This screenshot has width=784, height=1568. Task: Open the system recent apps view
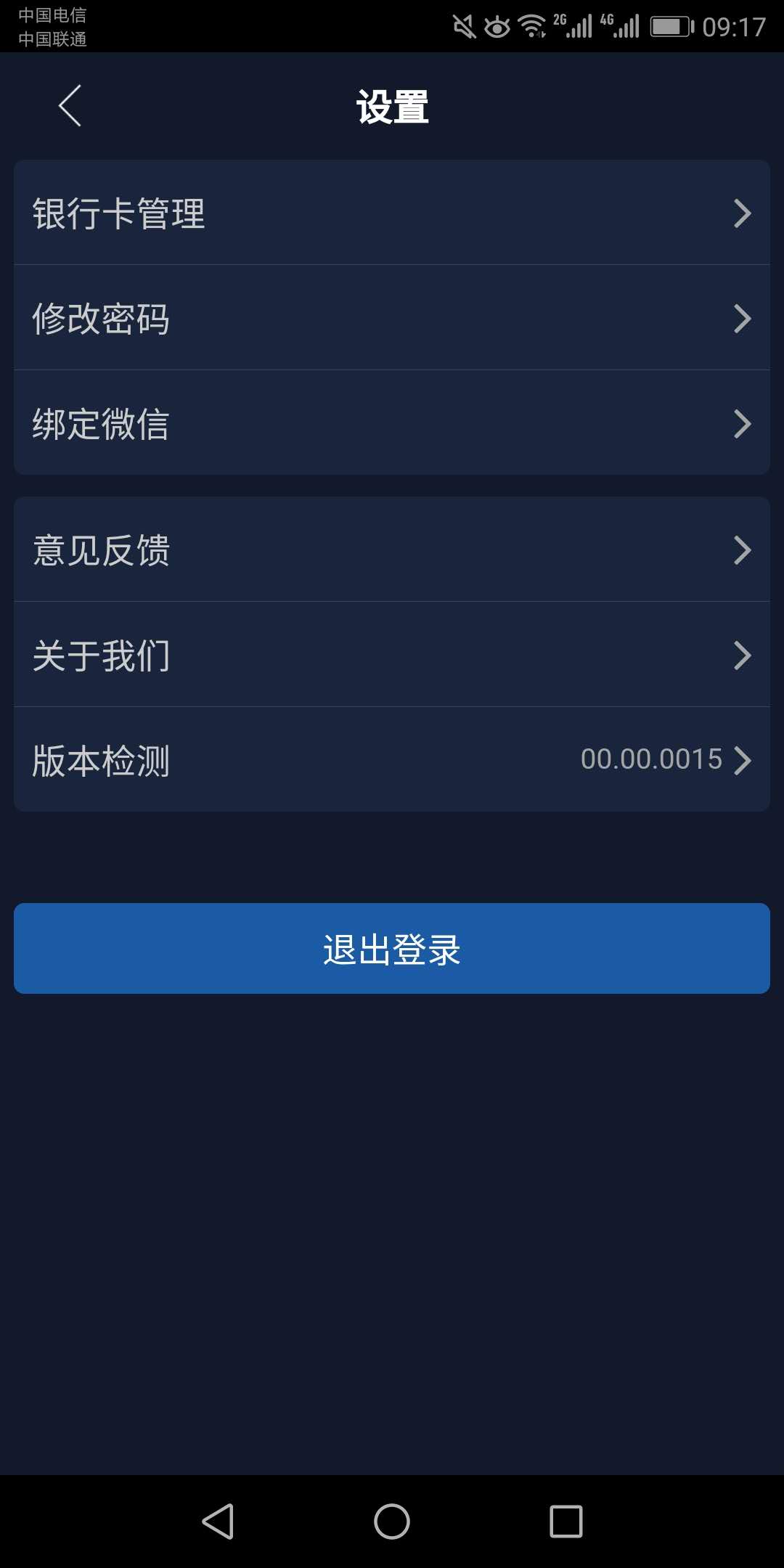565,1521
